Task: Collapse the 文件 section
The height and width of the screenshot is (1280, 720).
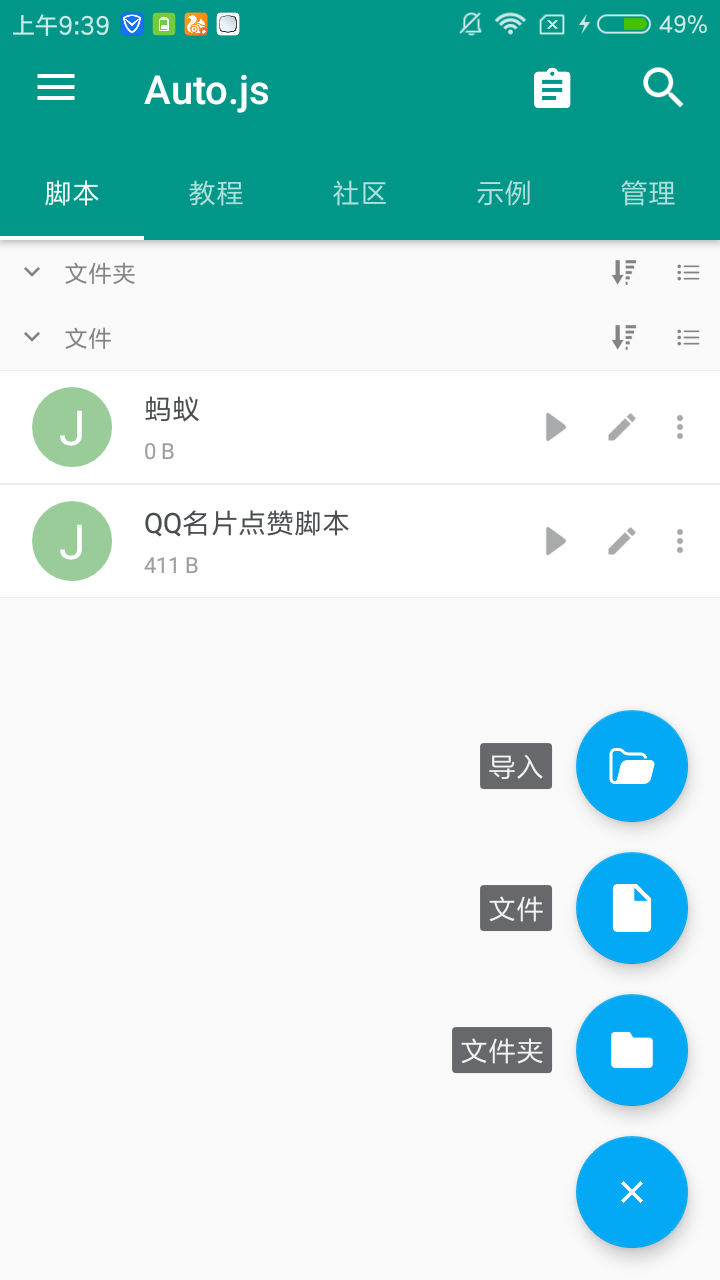Action: [x=31, y=337]
